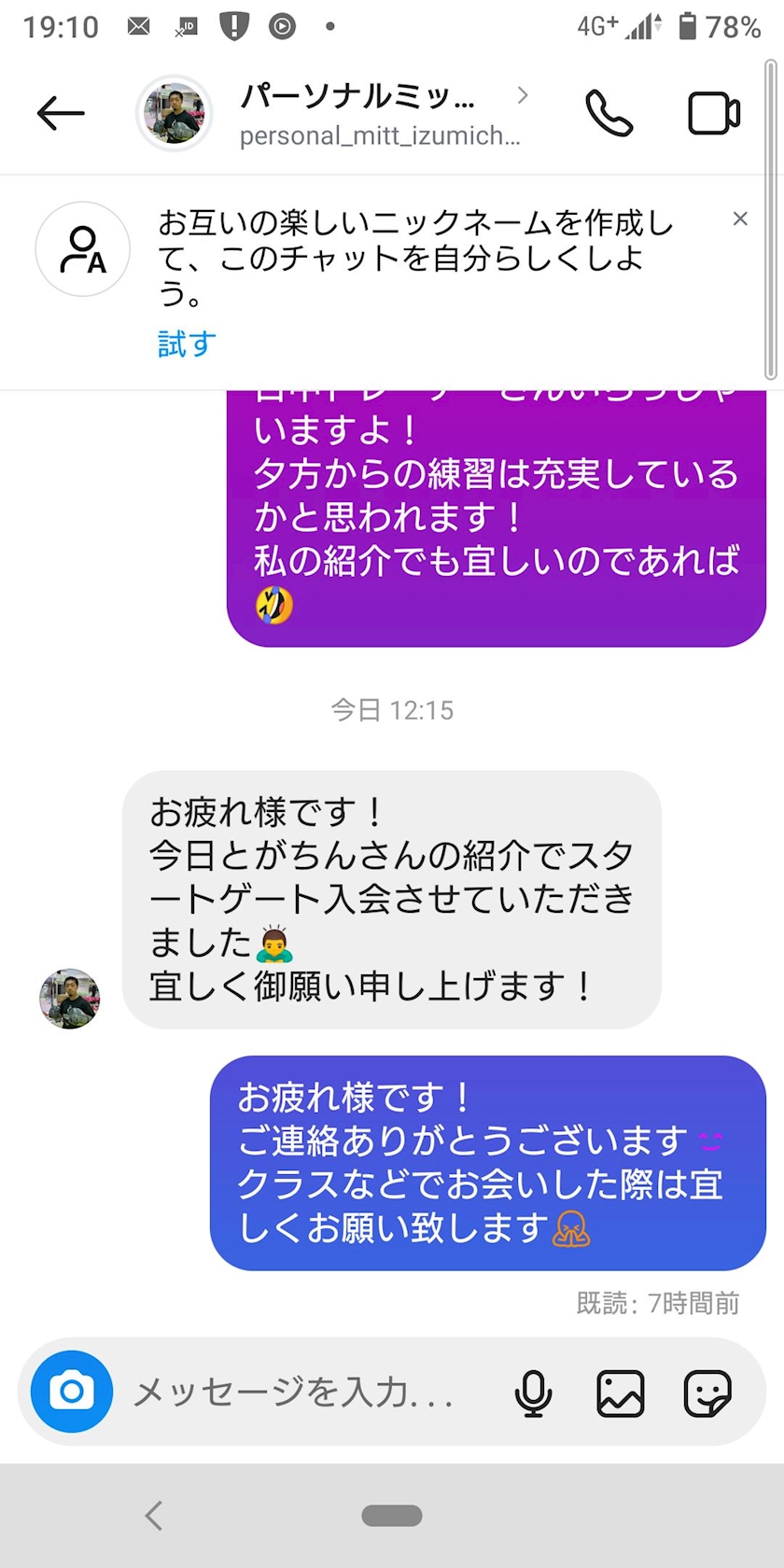
Task: Open the sticker picker
Action: [x=707, y=1393]
